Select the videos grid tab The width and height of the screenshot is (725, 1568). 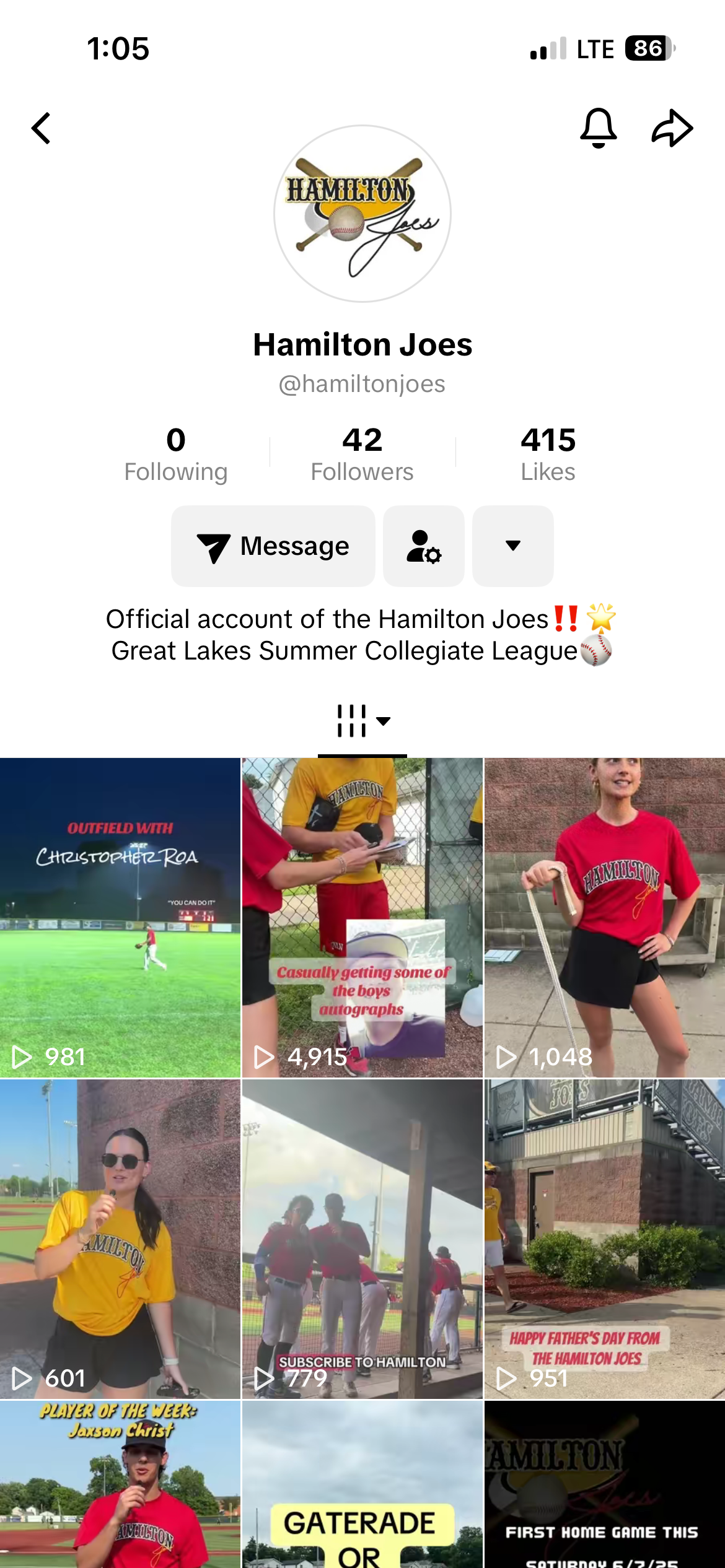point(362,721)
